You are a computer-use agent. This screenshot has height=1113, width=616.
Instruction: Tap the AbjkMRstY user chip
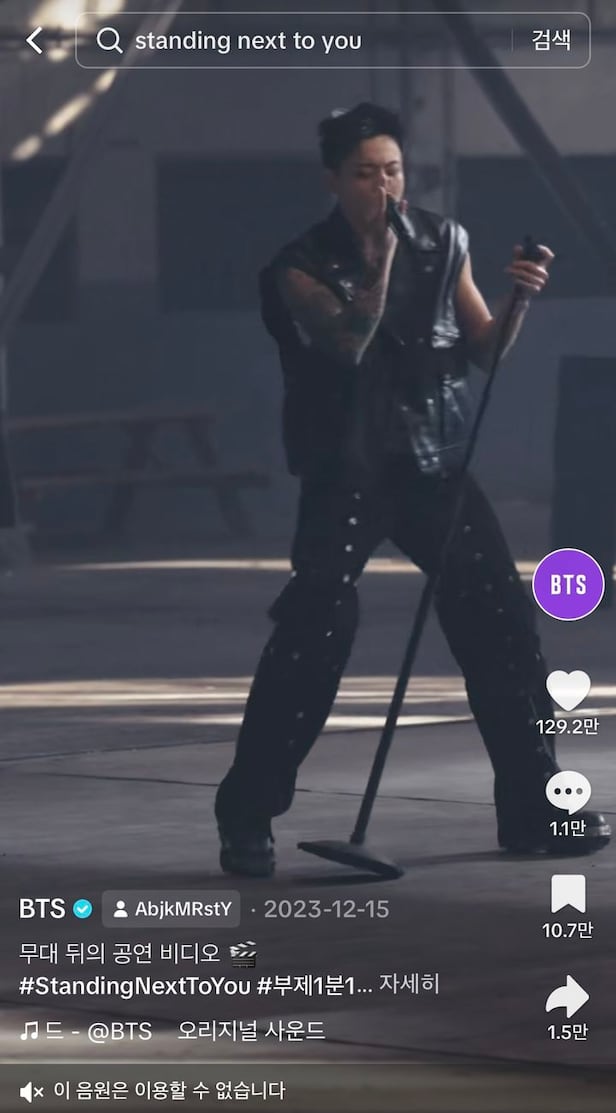[171, 909]
